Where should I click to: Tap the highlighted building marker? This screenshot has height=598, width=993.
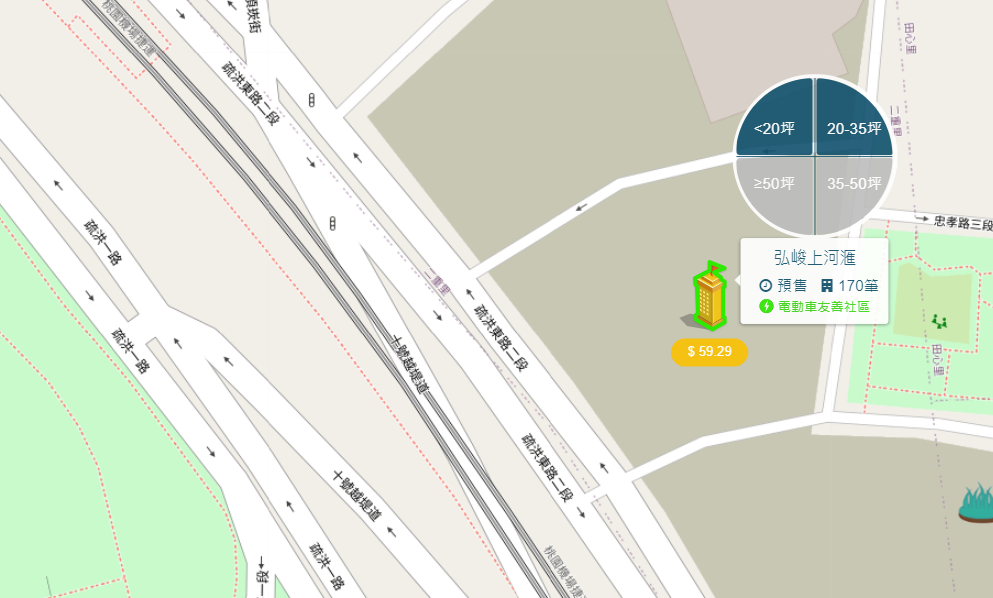click(710, 296)
